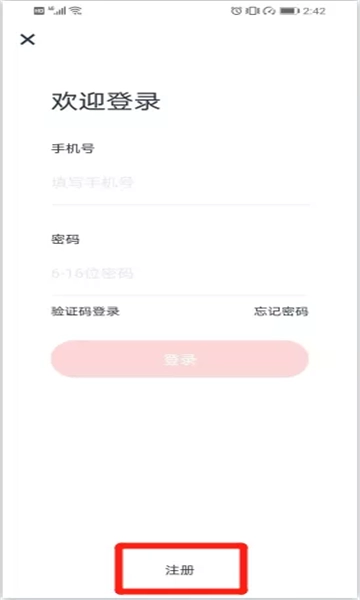Tap the 手机号 phone number field
The height and width of the screenshot is (600, 360).
tap(180, 183)
